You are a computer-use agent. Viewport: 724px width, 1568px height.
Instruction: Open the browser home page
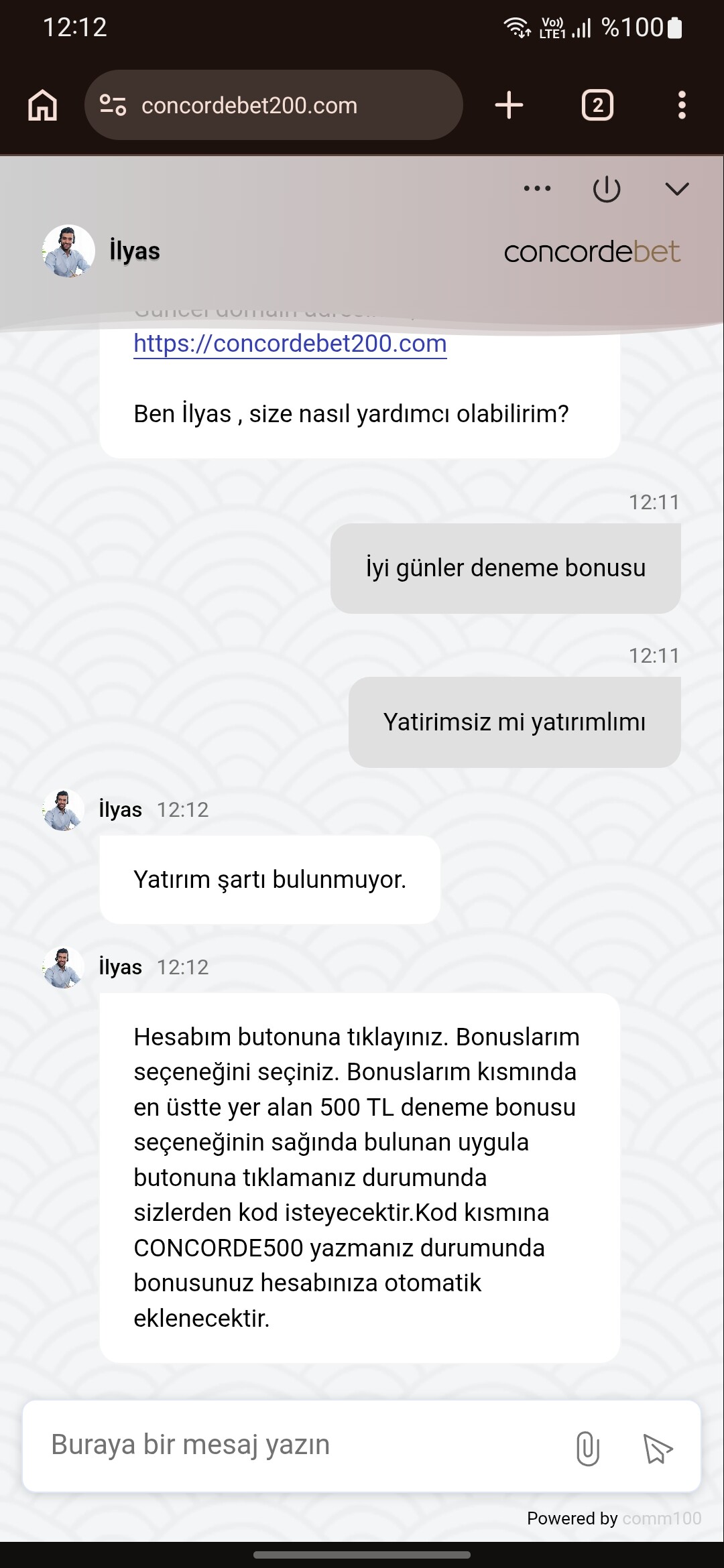click(x=43, y=105)
